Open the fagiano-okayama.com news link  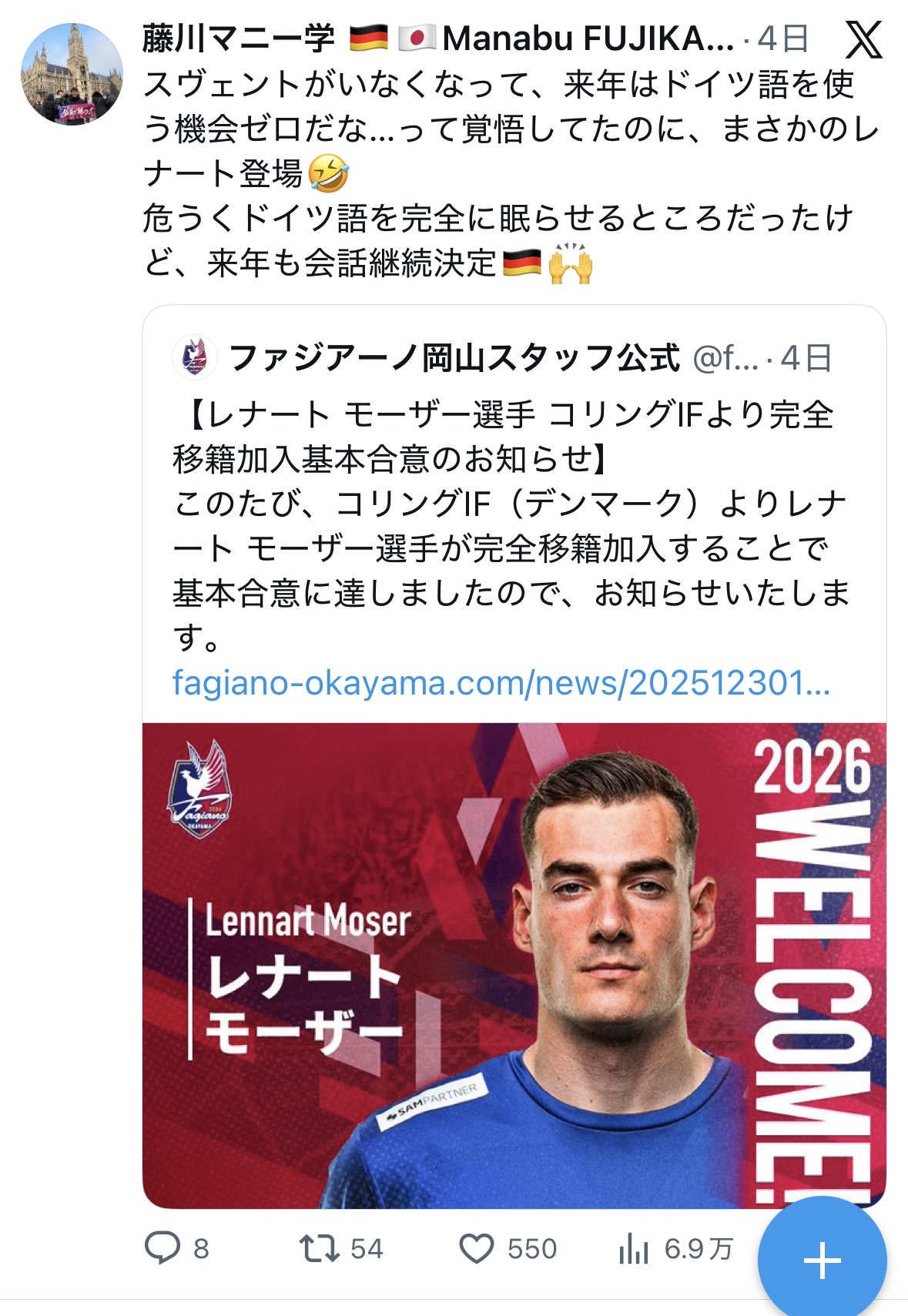[x=501, y=683]
